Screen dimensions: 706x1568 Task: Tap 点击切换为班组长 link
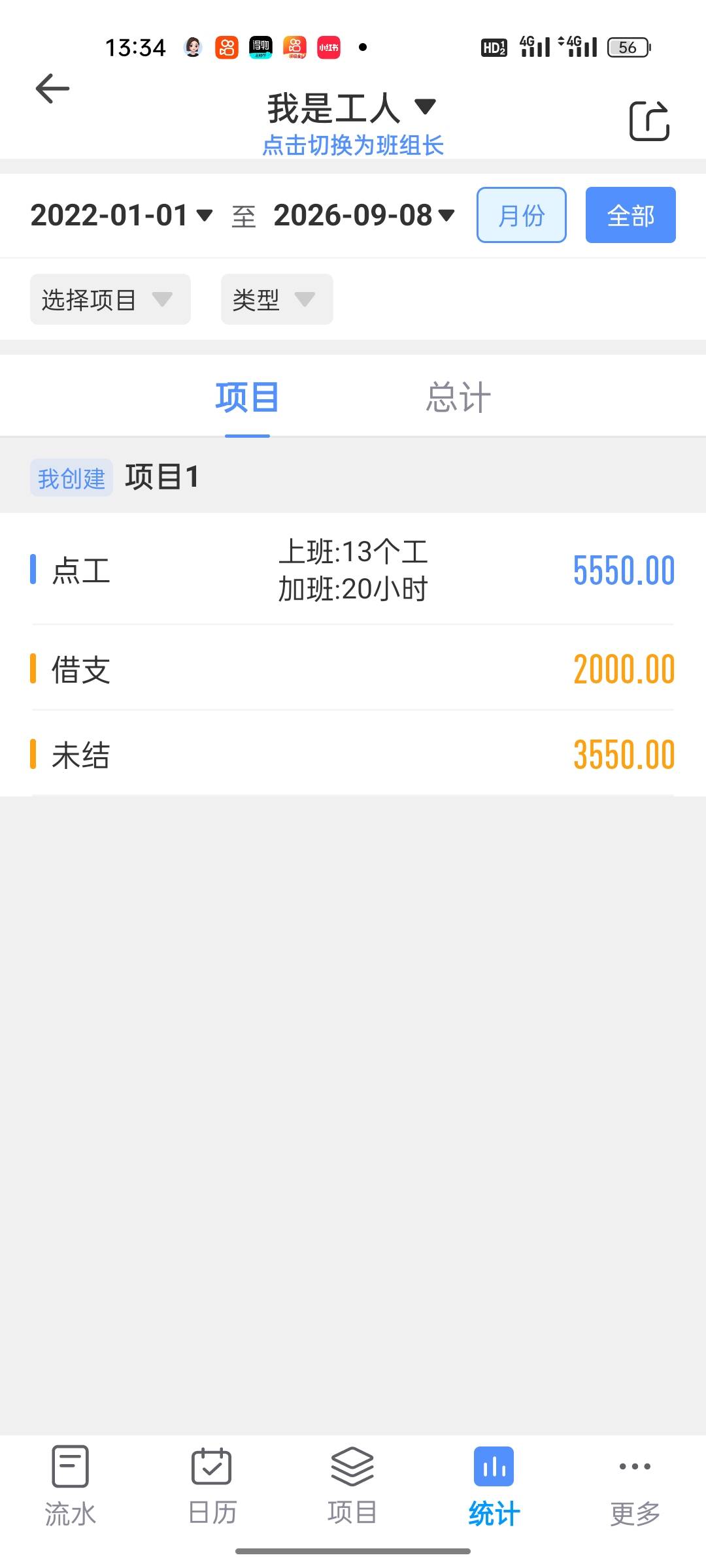353,145
